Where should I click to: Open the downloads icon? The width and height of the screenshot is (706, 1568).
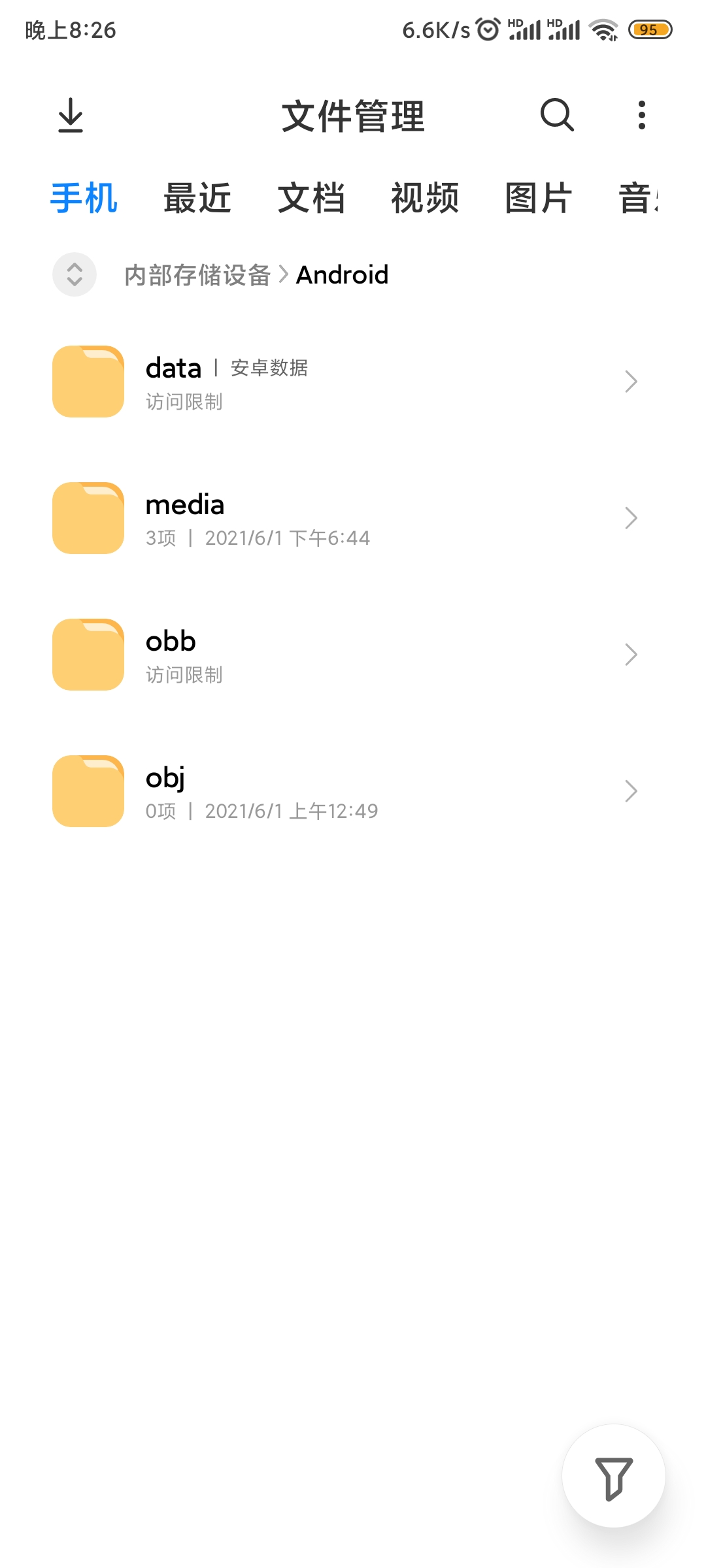coord(71,116)
